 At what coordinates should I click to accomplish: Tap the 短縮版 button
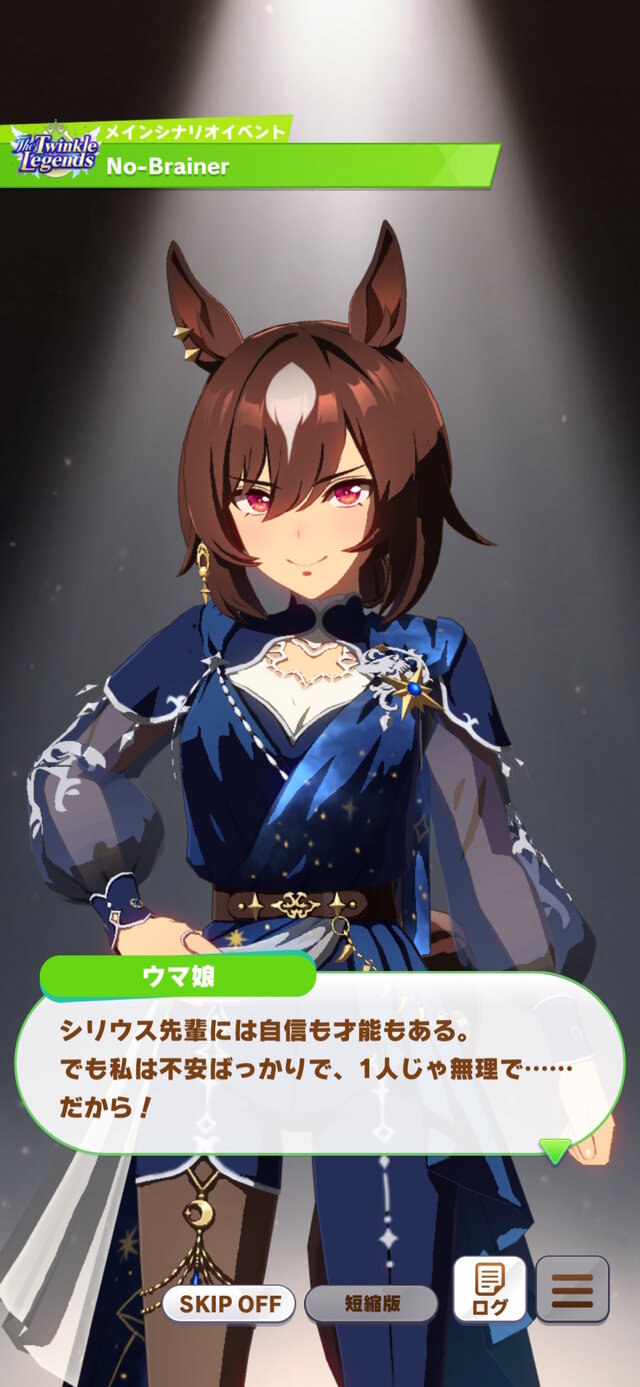[371, 1304]
